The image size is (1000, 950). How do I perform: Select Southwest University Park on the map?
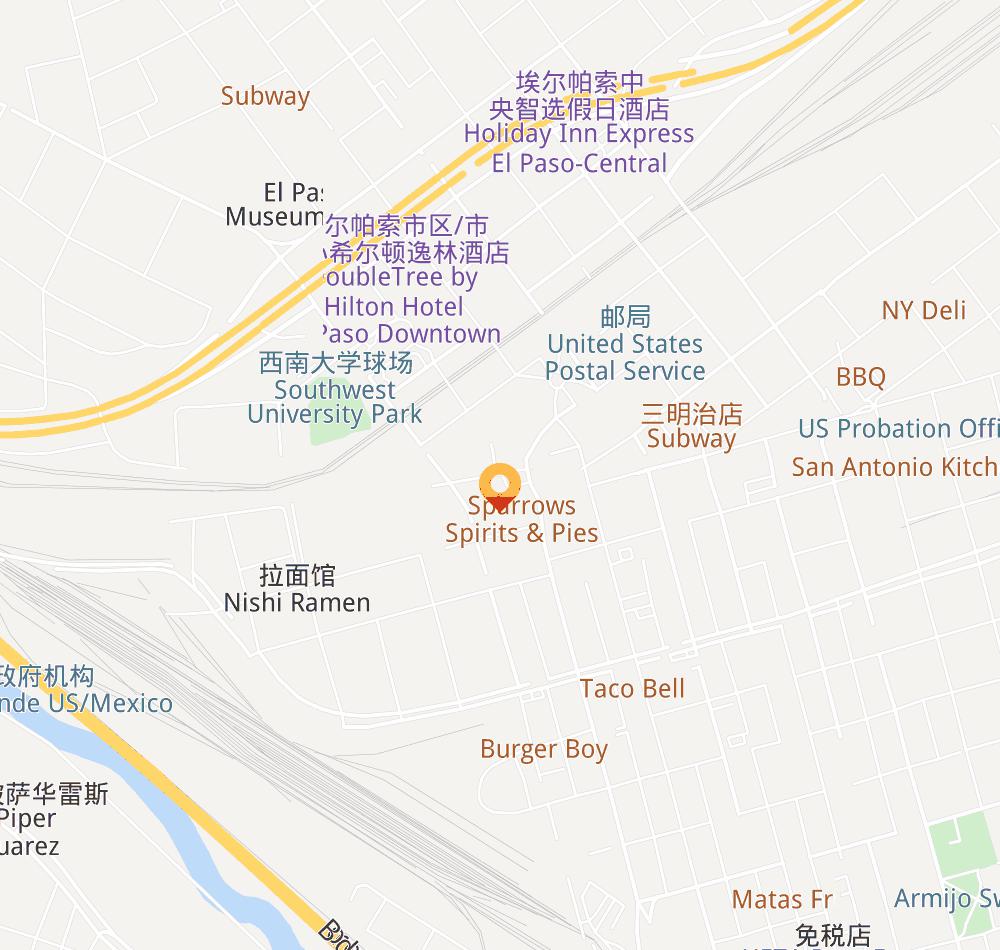(x=335, y=402)
